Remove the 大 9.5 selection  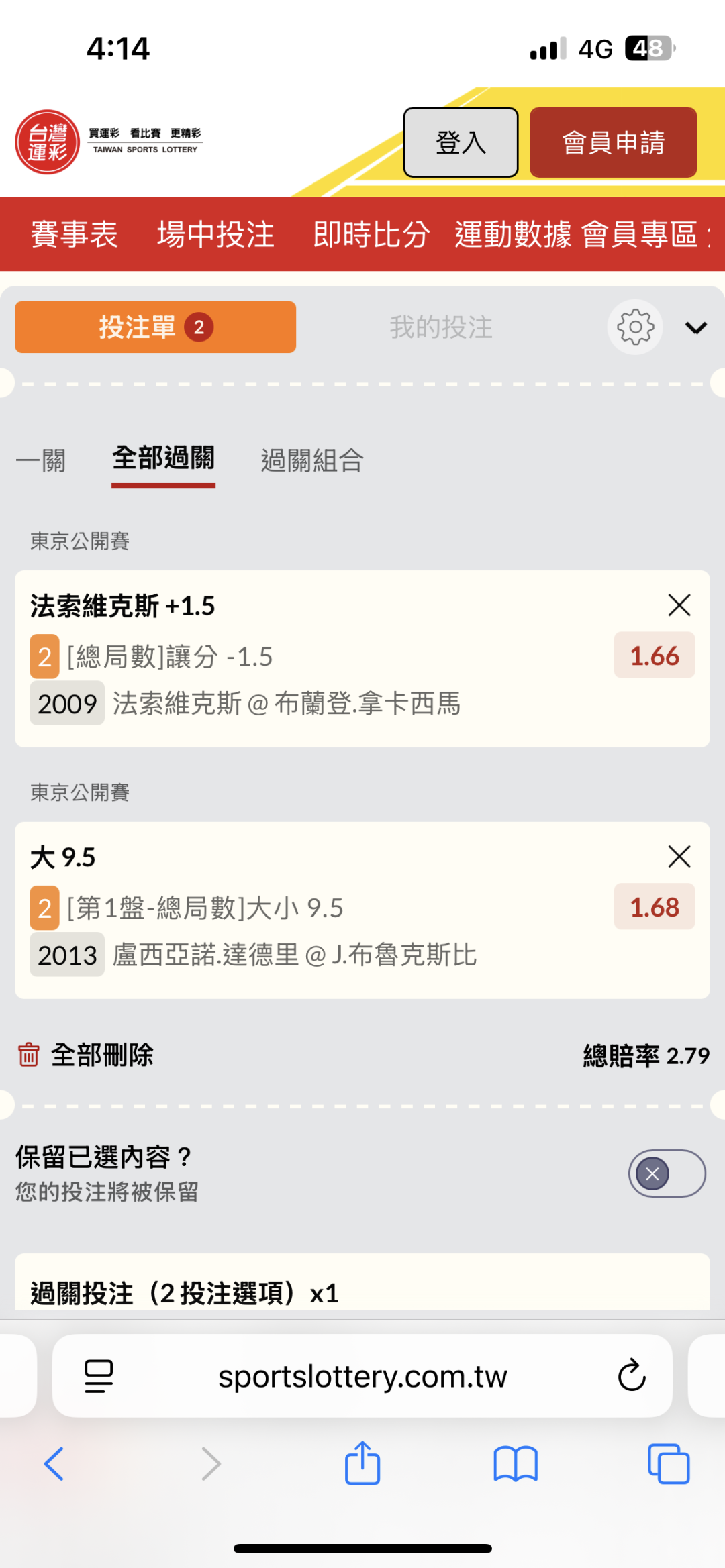pyautogui.click(x=679, y=856)
